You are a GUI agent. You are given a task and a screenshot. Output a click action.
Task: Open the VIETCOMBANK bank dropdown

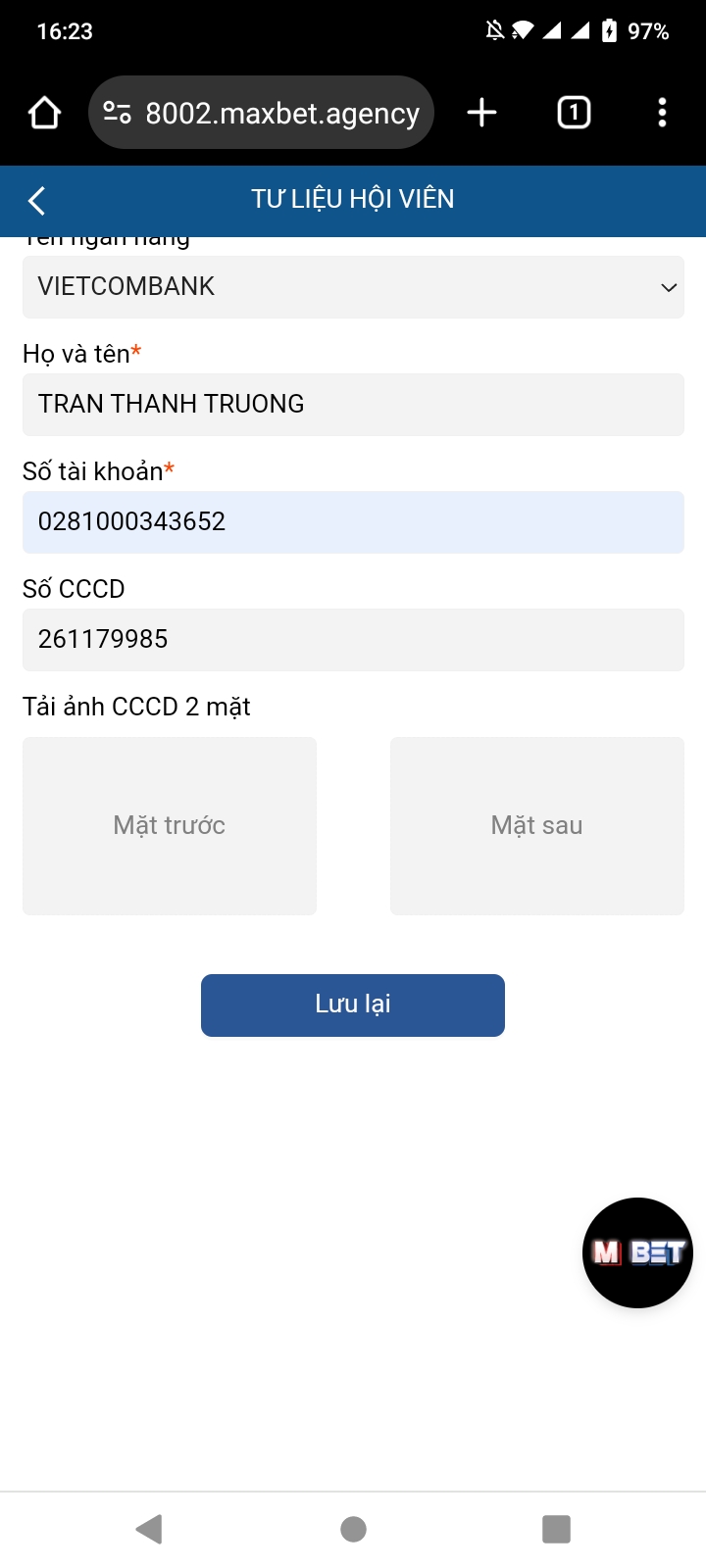(353, 287)
